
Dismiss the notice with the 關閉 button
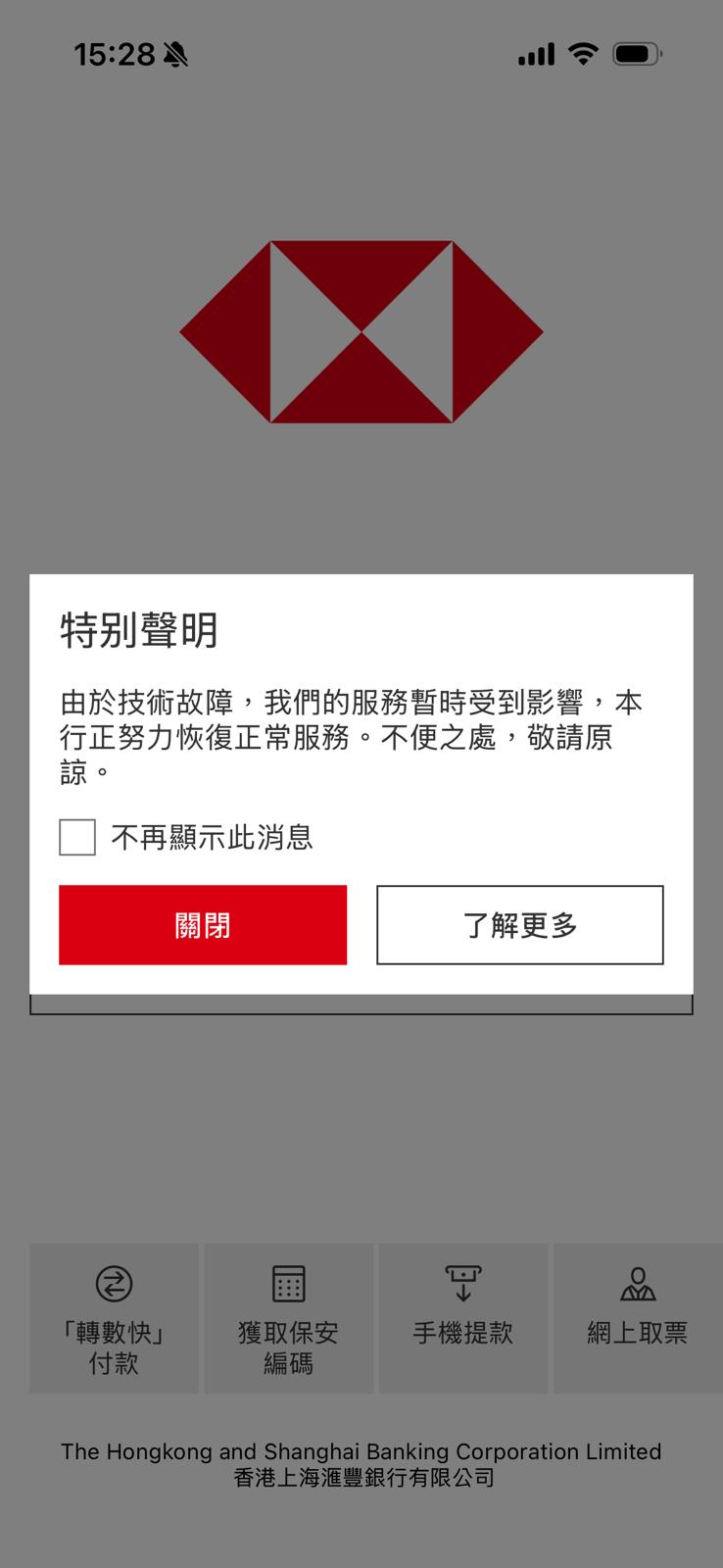203,925
